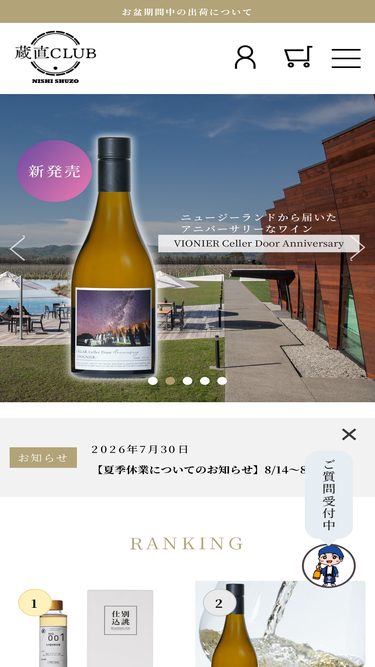Open the shopping cart
The height and width of the screenshot is (667, 375).
pyautogui.click(x=298, y=57)
